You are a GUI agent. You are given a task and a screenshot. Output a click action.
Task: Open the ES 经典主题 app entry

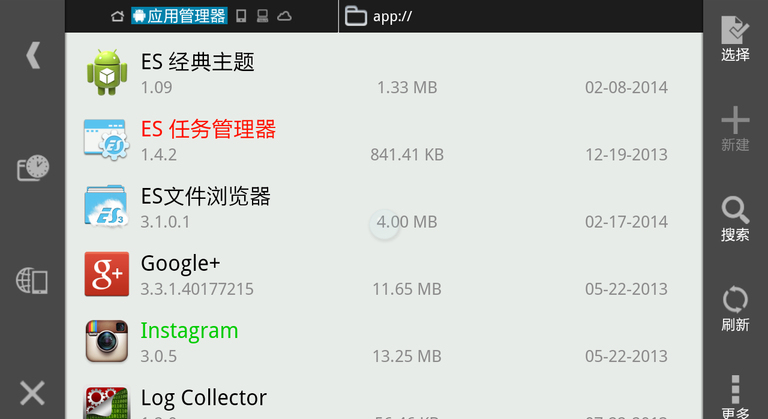384,73
